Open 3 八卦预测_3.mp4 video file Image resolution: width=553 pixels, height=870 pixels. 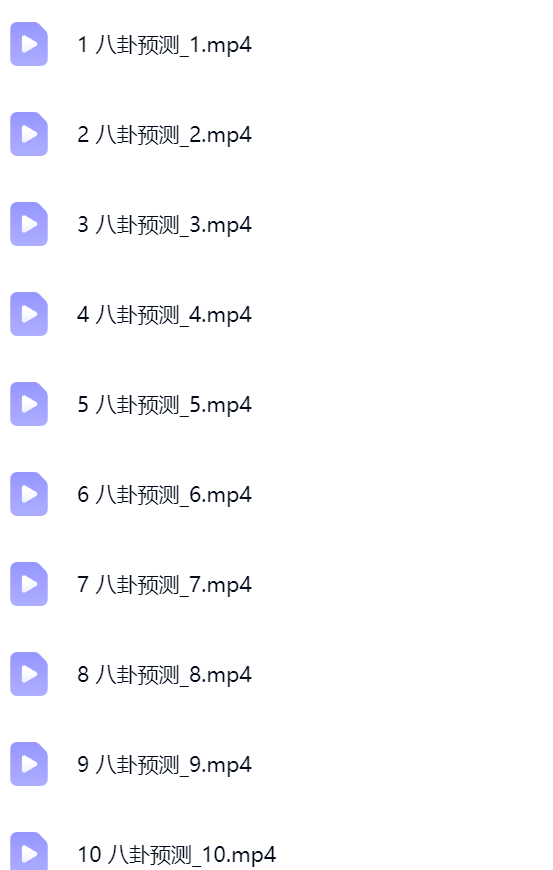coord(164,224)
